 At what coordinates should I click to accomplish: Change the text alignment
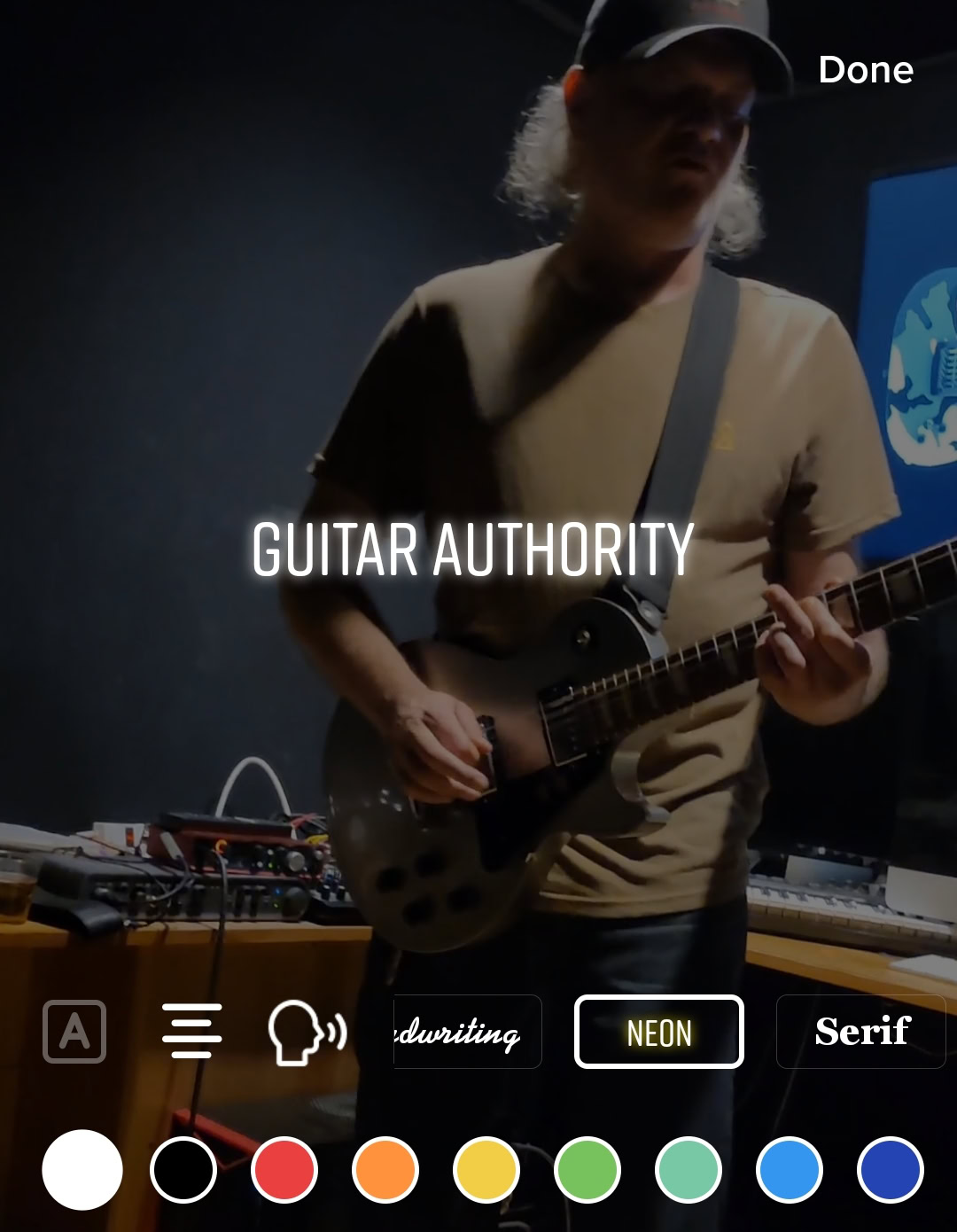tap(192, 1032)
